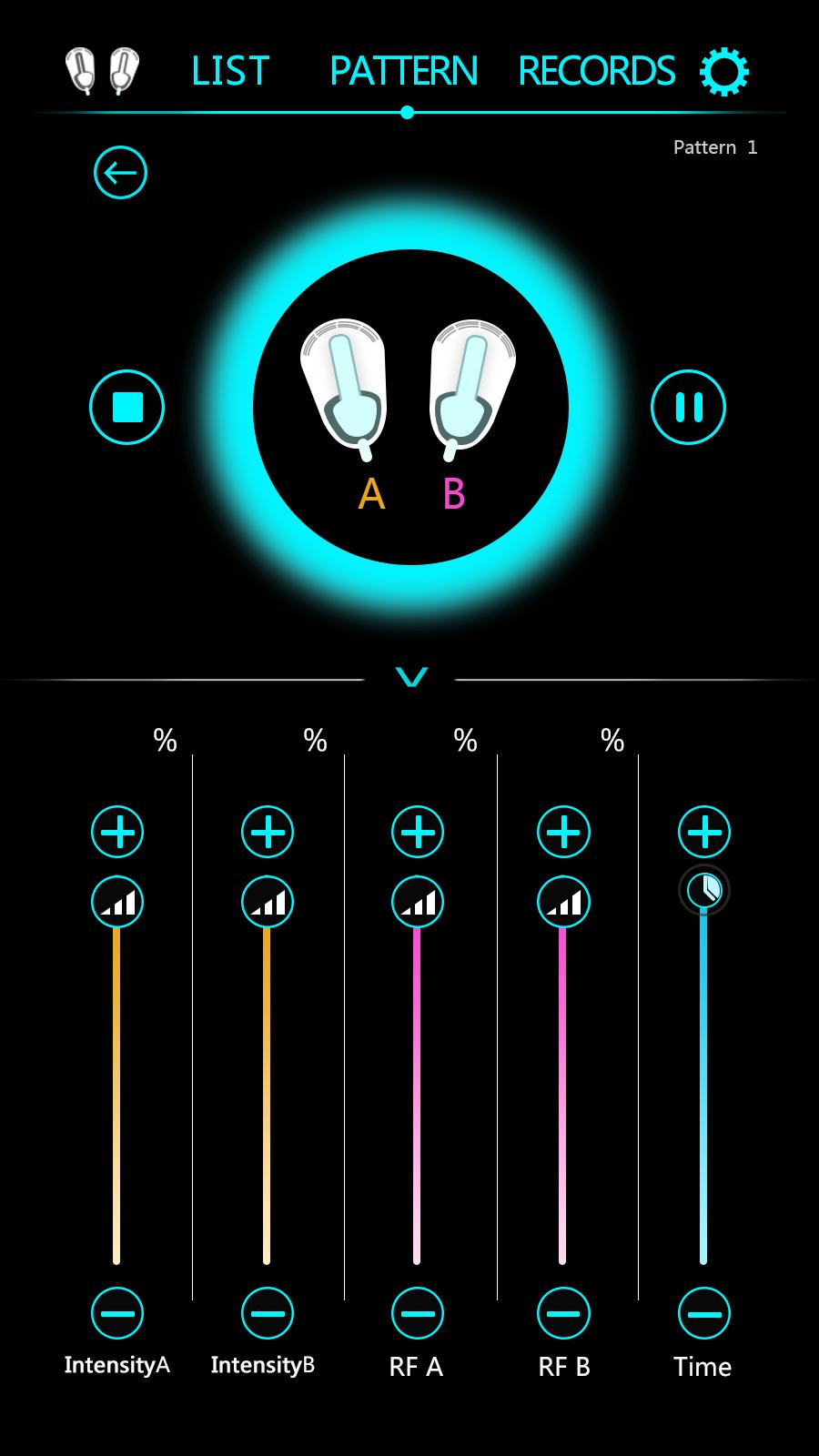Screen dimensions: 819x1456
Task: Decrease Time with the minus button
Action: 704,1313
